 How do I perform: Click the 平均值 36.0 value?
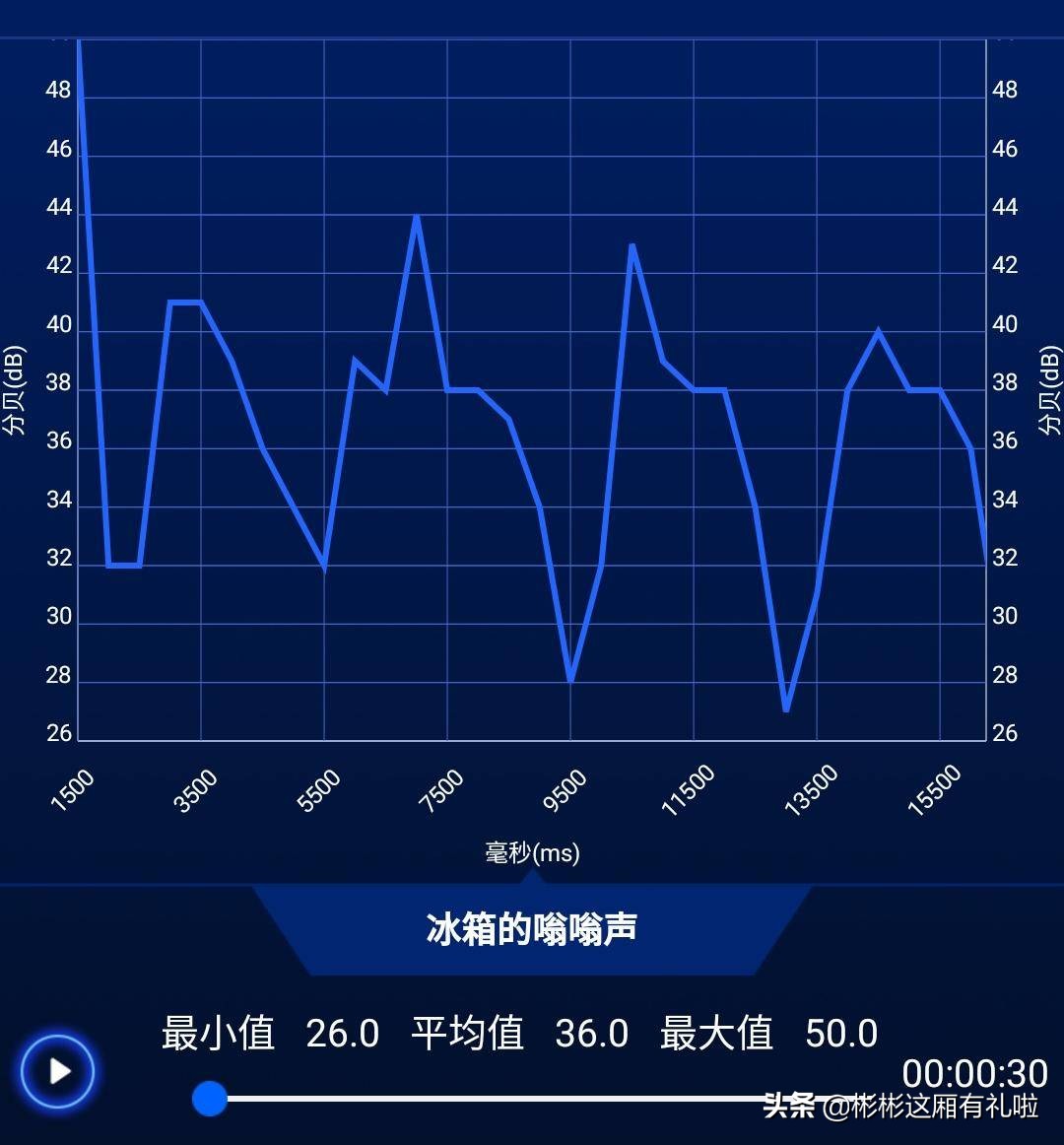(x=518, y=1033)
